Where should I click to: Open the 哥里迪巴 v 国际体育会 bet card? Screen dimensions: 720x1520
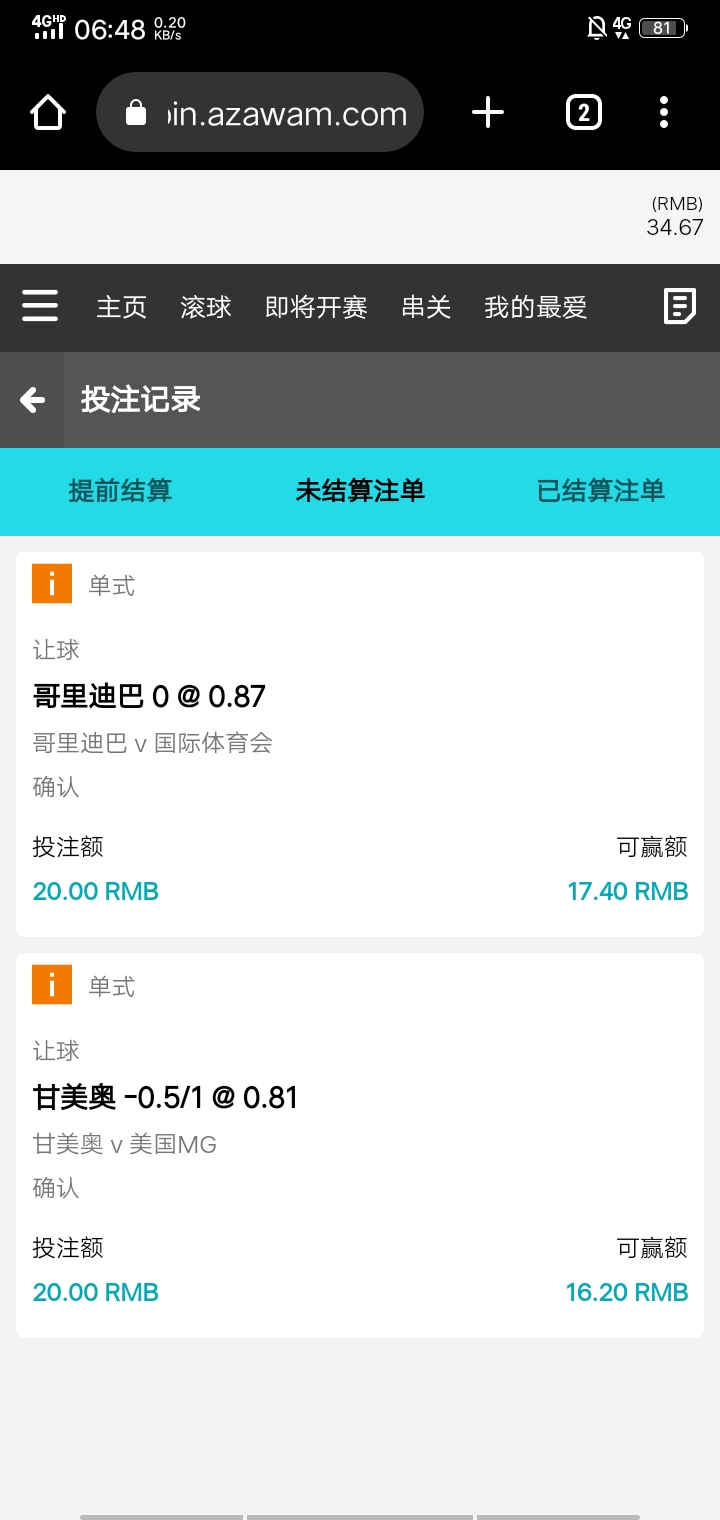pos(360,744)
